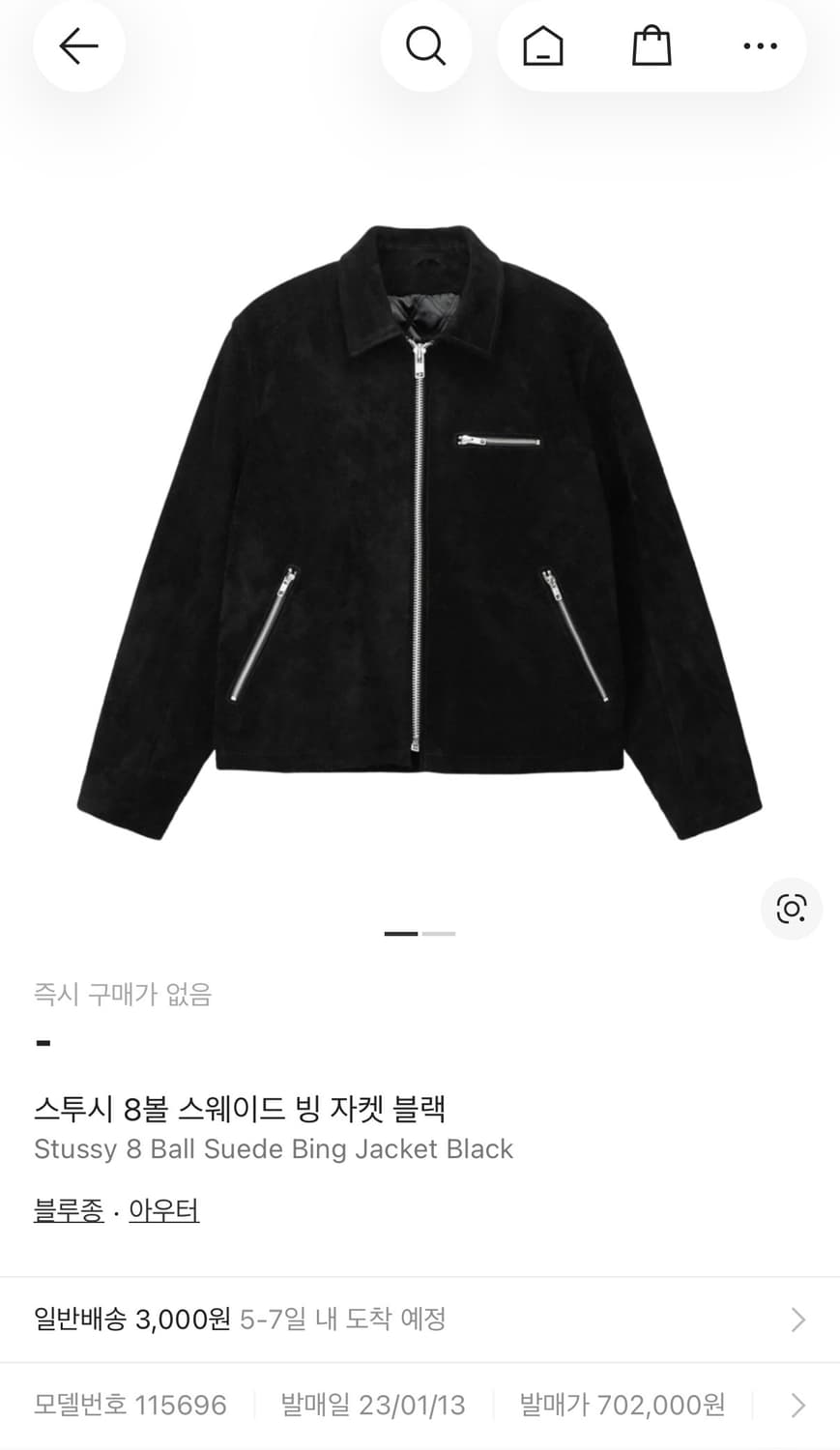Image resolution: width=840 pixels, height=1450 pixels.
Task: Open the 블루종 category link
Action: tap(68, 1209)
